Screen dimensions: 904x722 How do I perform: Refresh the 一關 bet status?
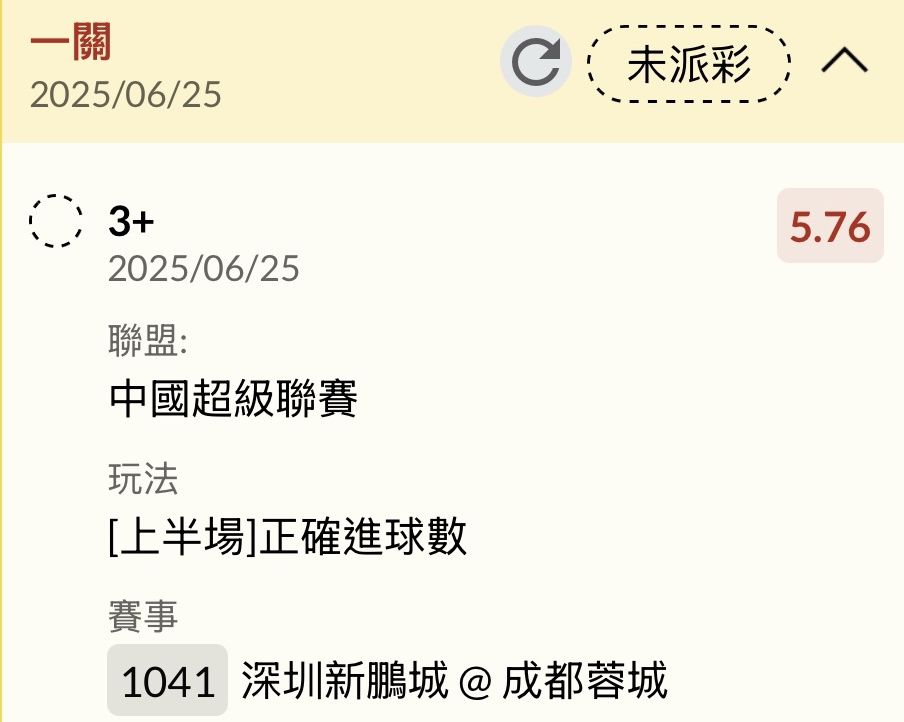[x=536, y=63]
